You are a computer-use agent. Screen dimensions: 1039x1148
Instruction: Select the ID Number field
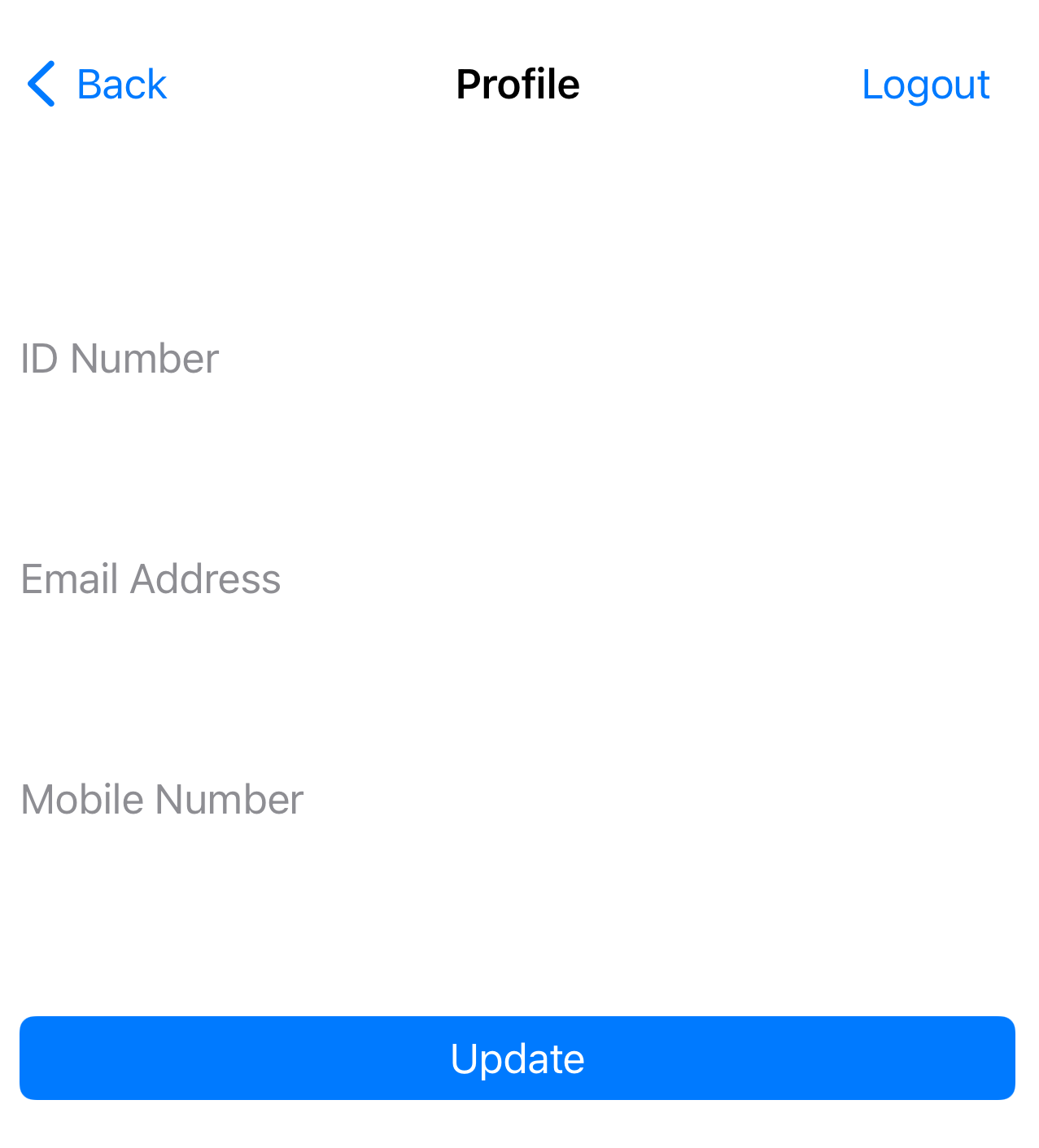pos(517,359)
